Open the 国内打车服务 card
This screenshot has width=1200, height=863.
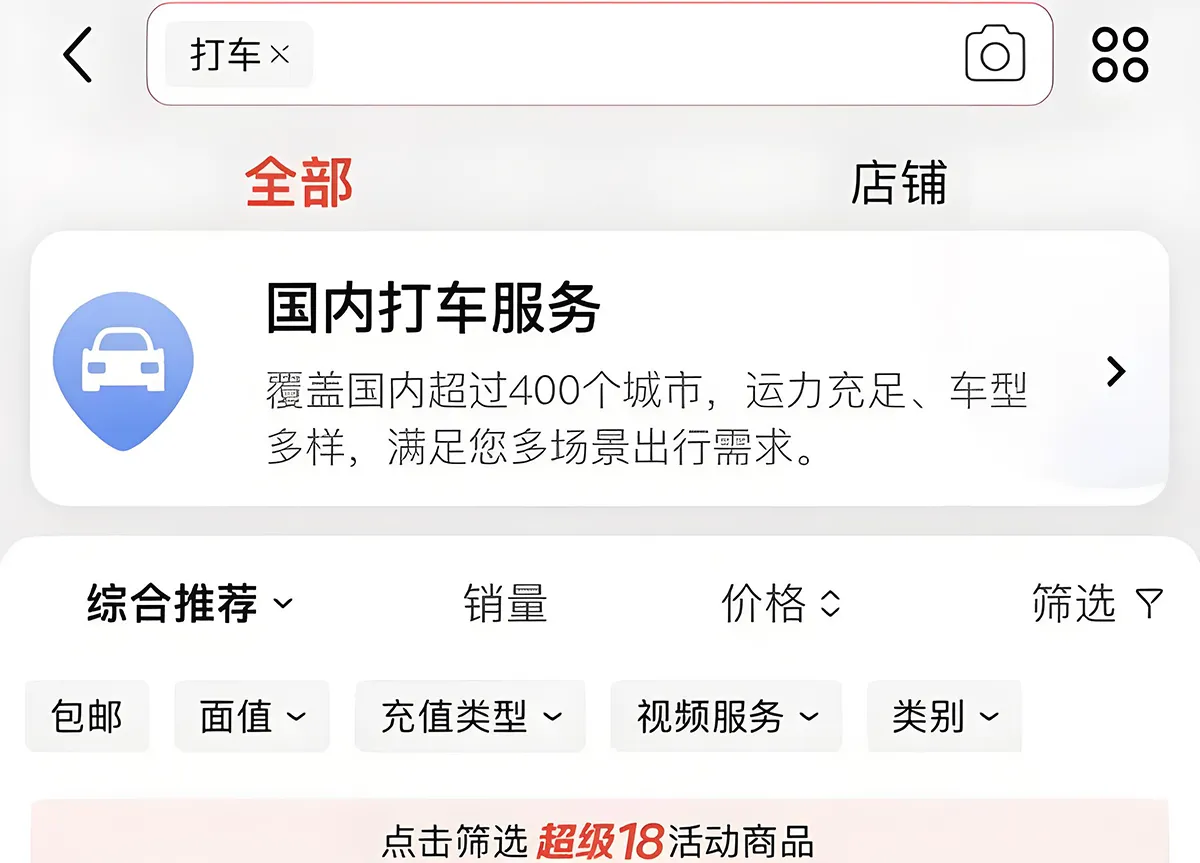[x=600, y=369]
